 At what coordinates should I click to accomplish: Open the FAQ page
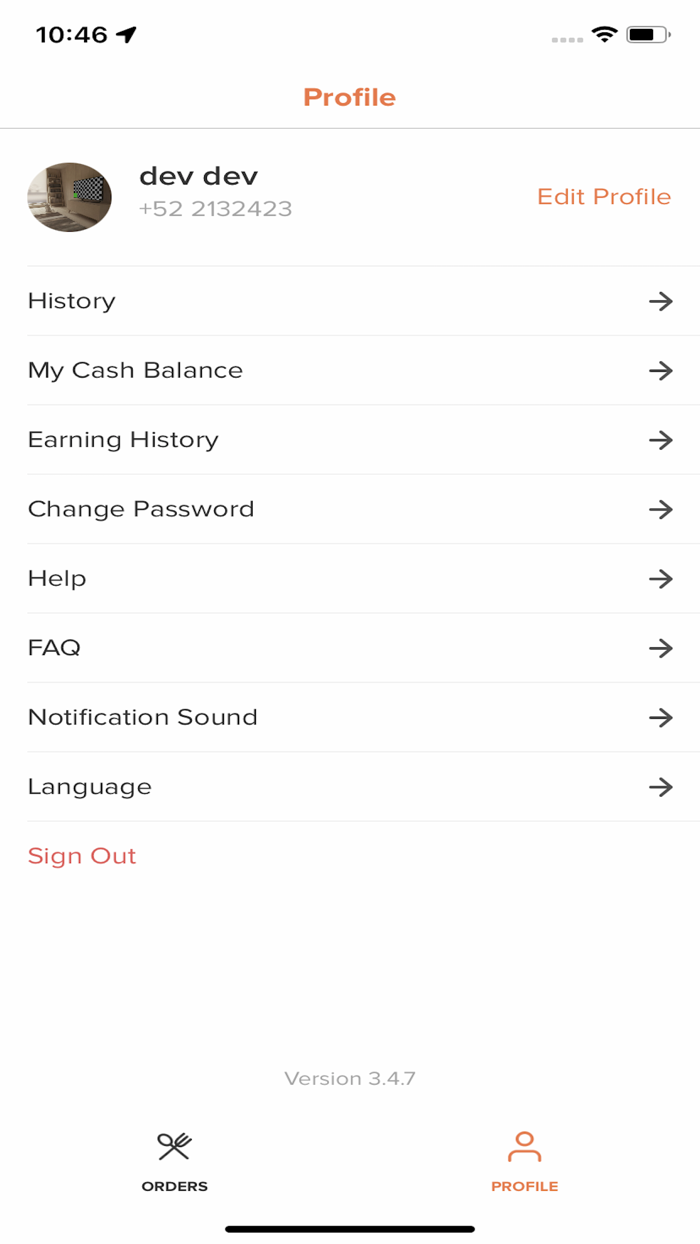349,648
